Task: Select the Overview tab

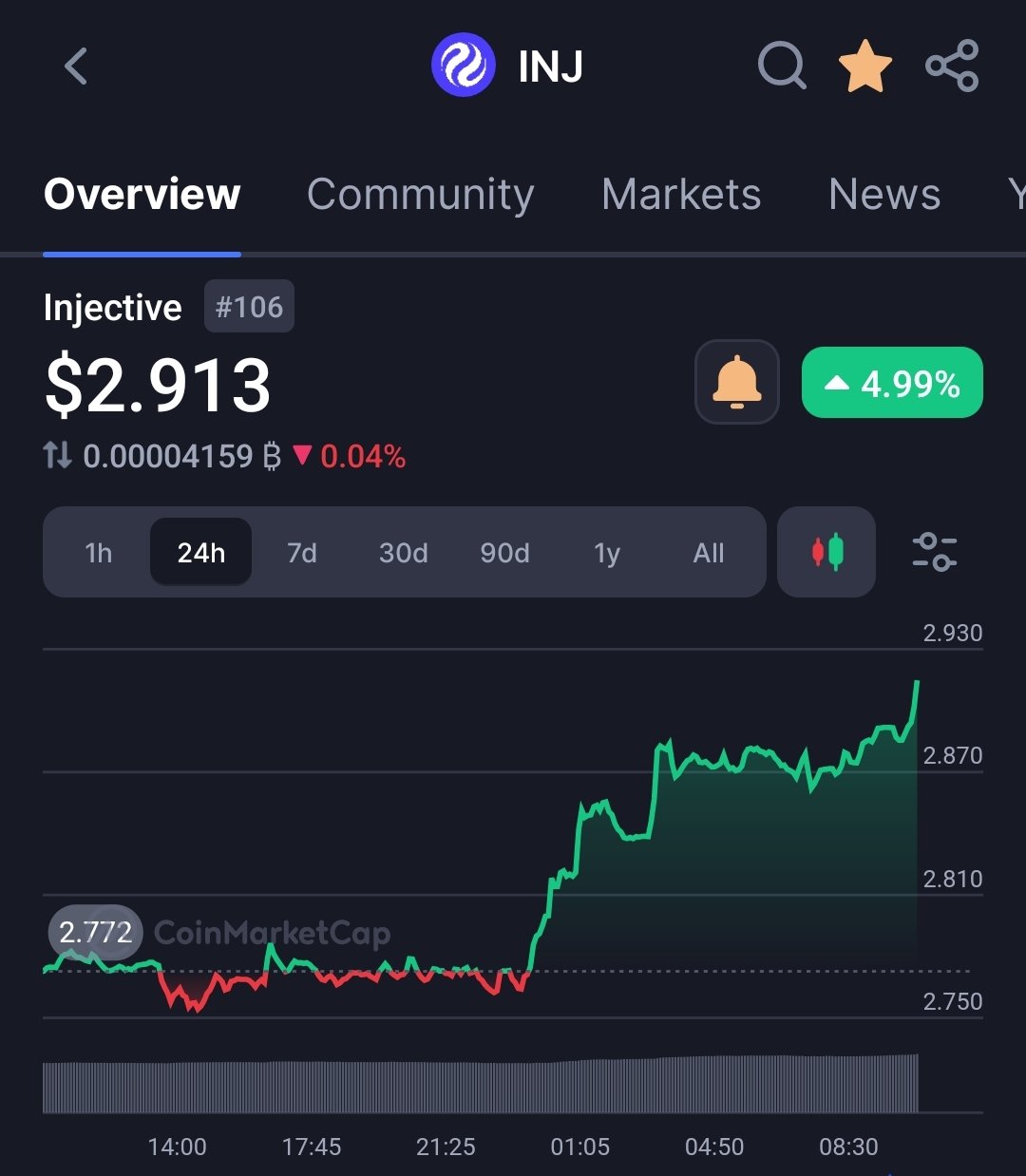Action: coord(142,195)
